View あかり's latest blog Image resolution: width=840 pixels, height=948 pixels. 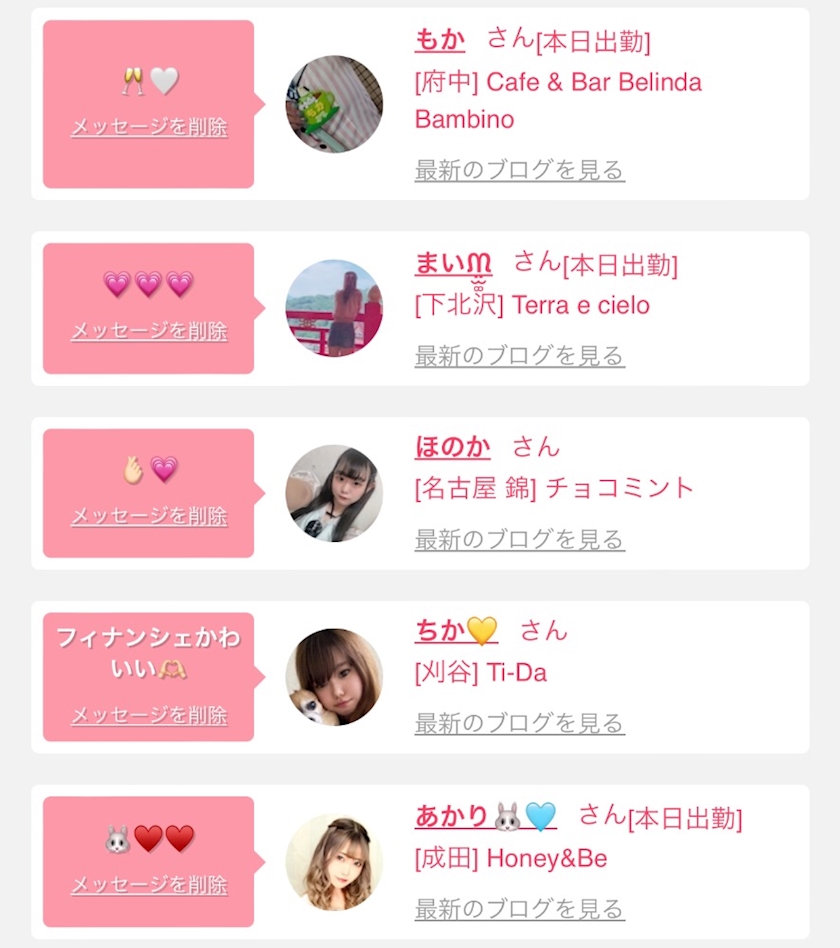coord(519,909)
